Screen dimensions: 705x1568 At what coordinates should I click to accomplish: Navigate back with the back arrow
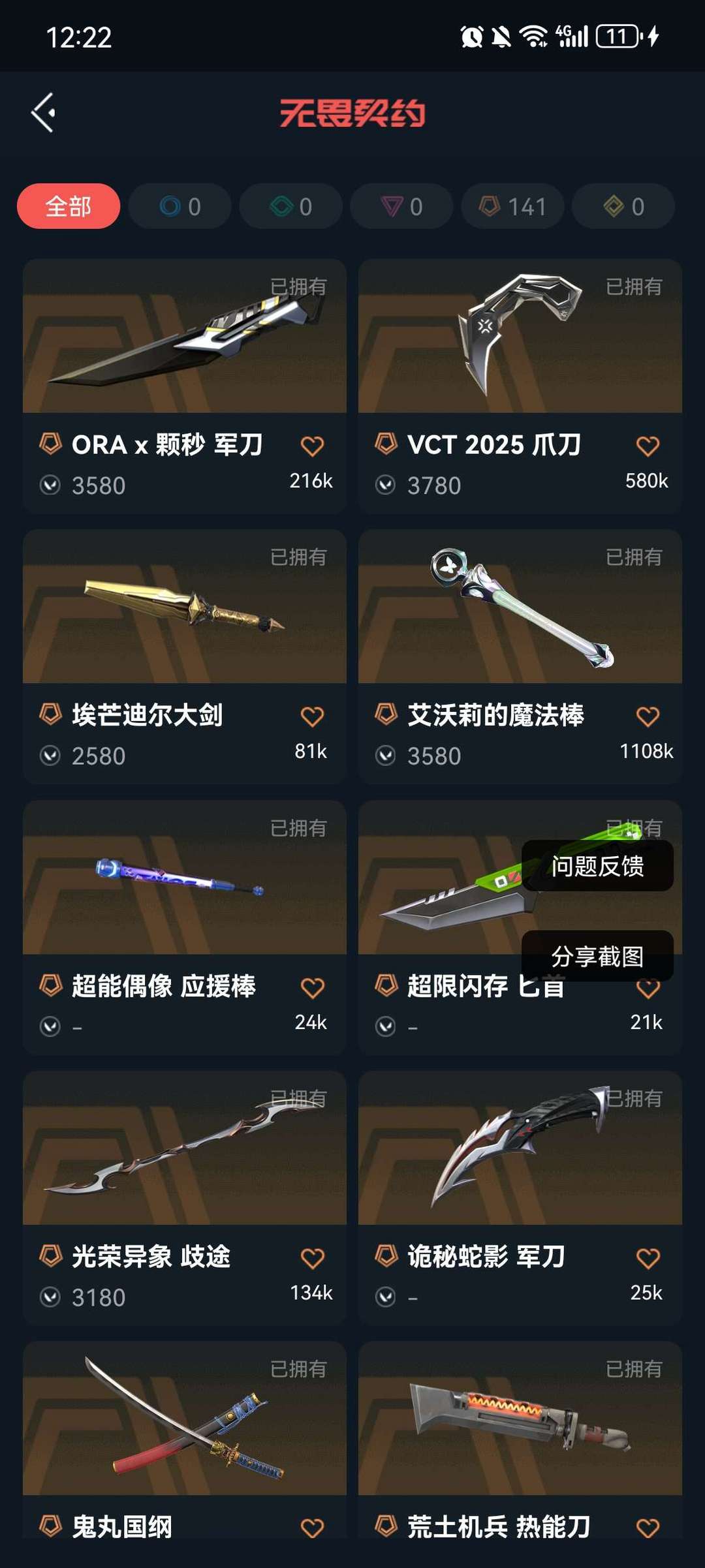click(44, 112)
